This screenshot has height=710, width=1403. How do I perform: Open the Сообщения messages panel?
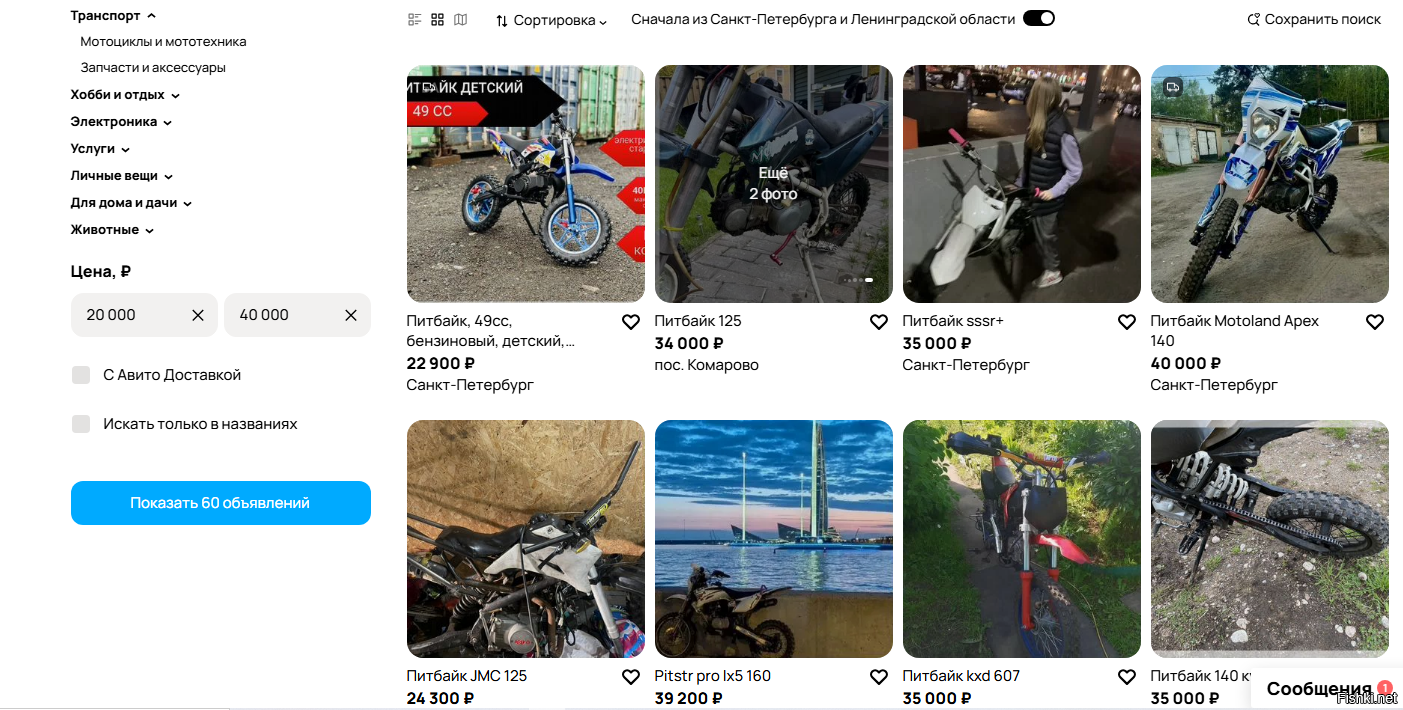tap(1318, 689)
